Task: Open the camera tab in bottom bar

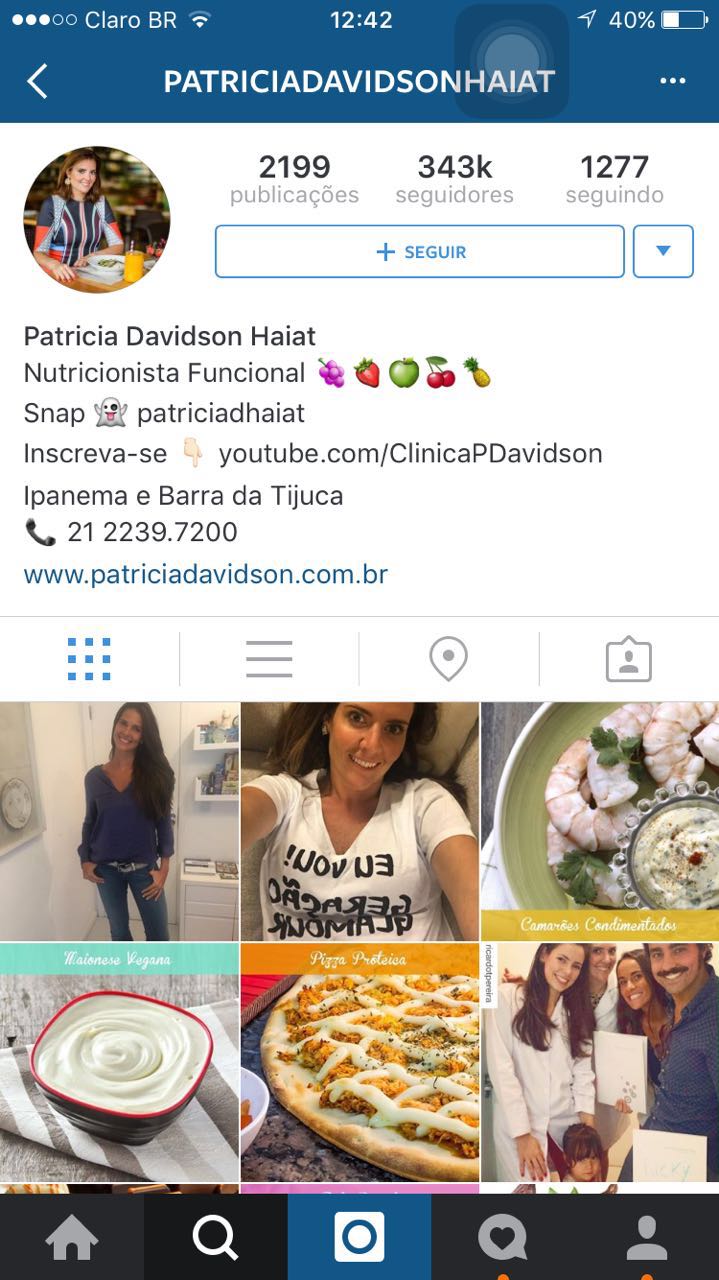Action: pos(360,1238)
